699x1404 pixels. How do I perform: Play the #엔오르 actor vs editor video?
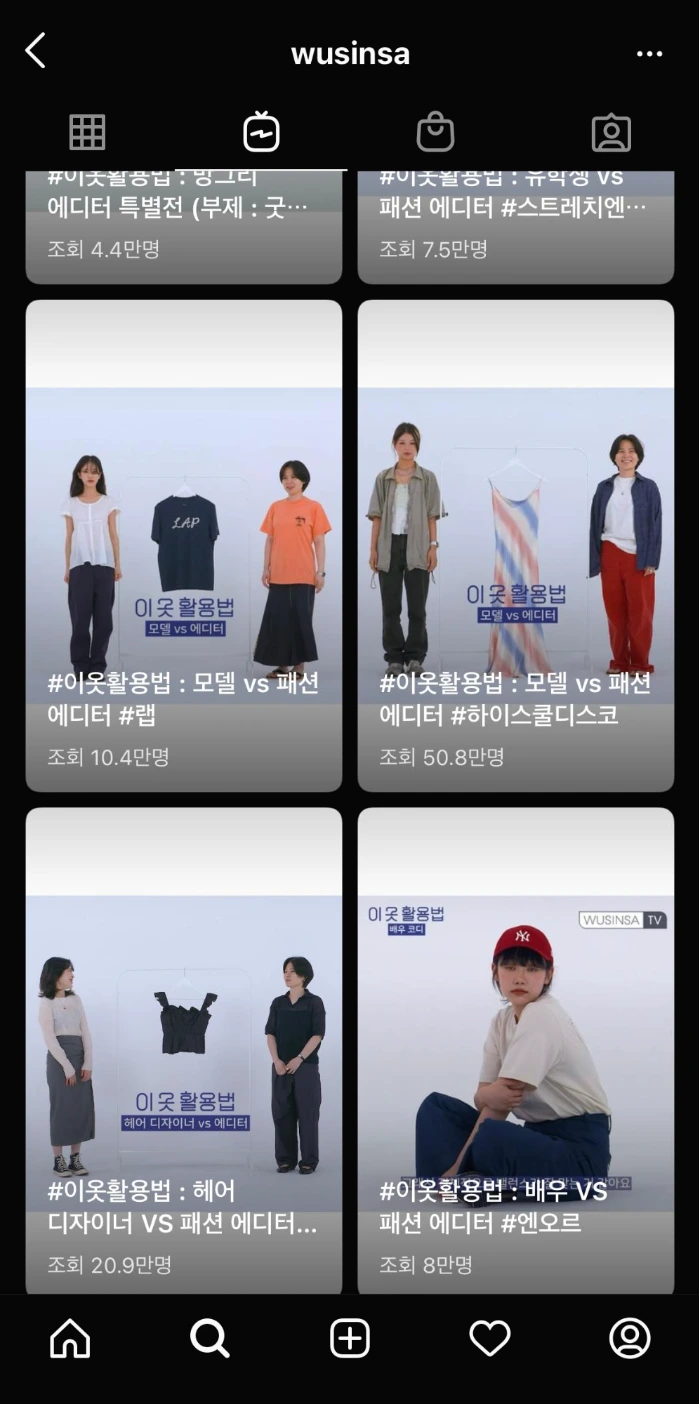516,1051
